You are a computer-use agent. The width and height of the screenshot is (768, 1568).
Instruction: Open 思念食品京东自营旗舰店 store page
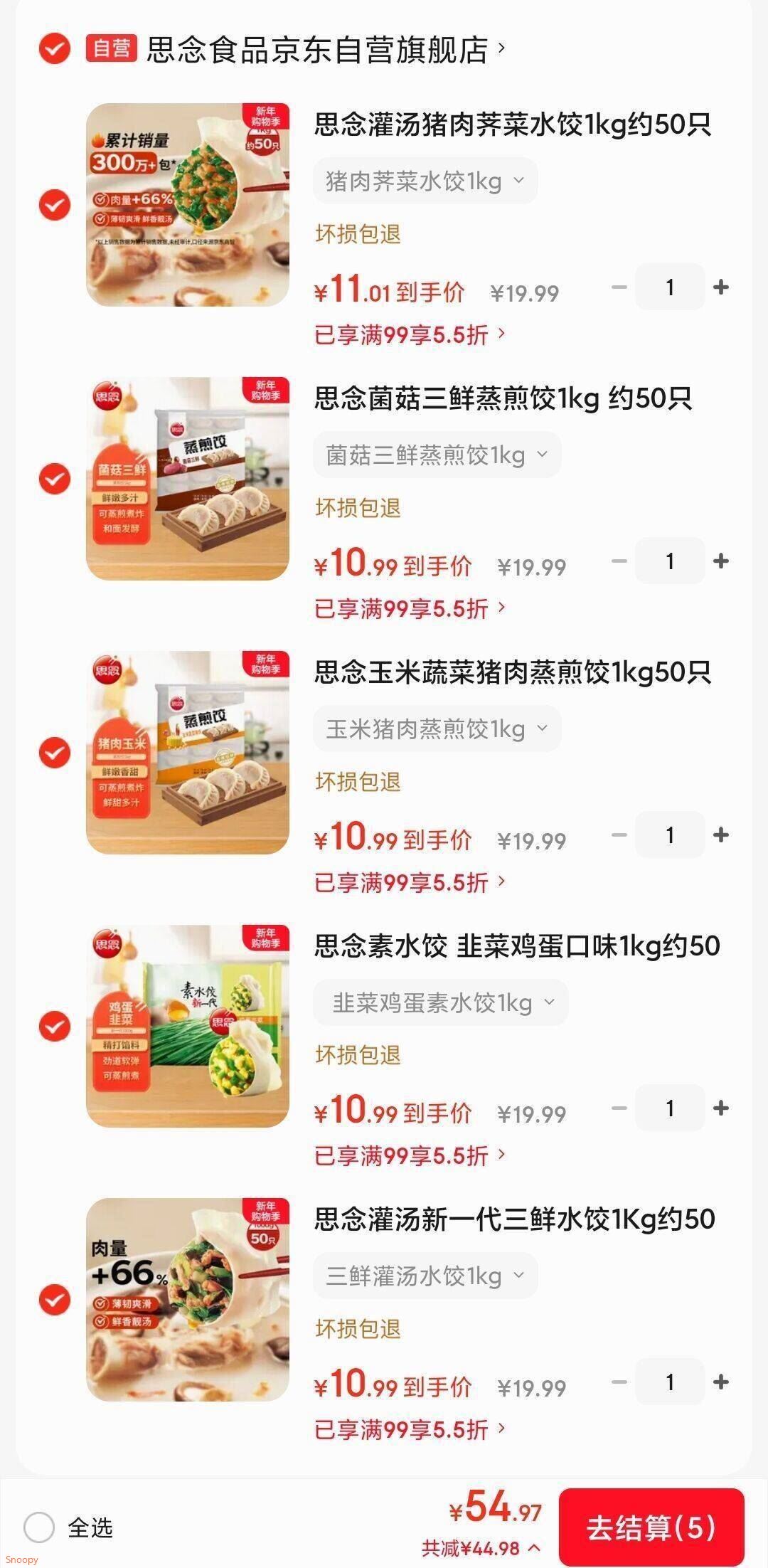[317, 50]
